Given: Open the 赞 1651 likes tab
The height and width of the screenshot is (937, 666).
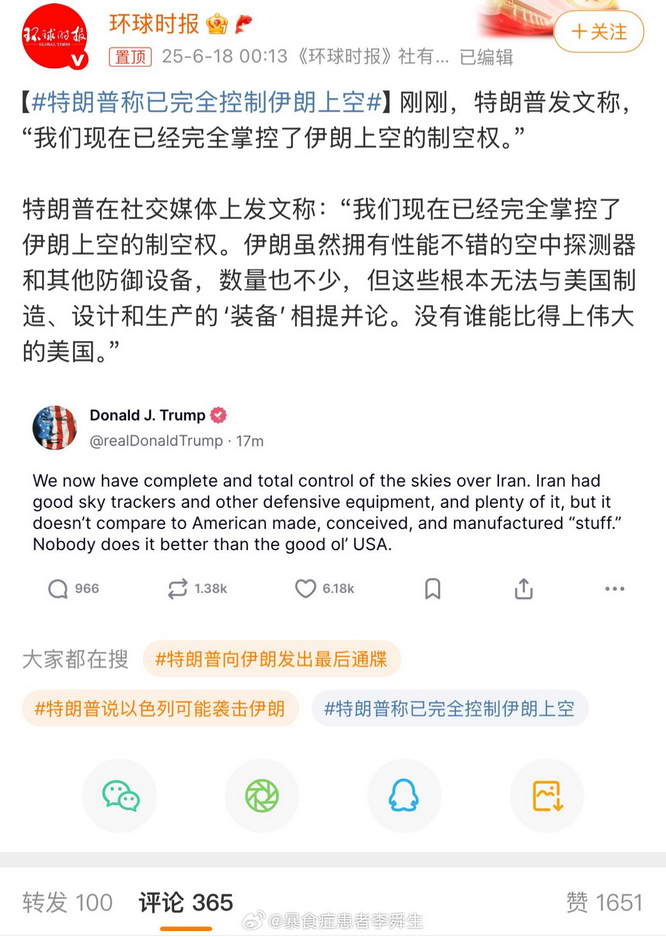Looking at the screenshot, I should 603,902.
